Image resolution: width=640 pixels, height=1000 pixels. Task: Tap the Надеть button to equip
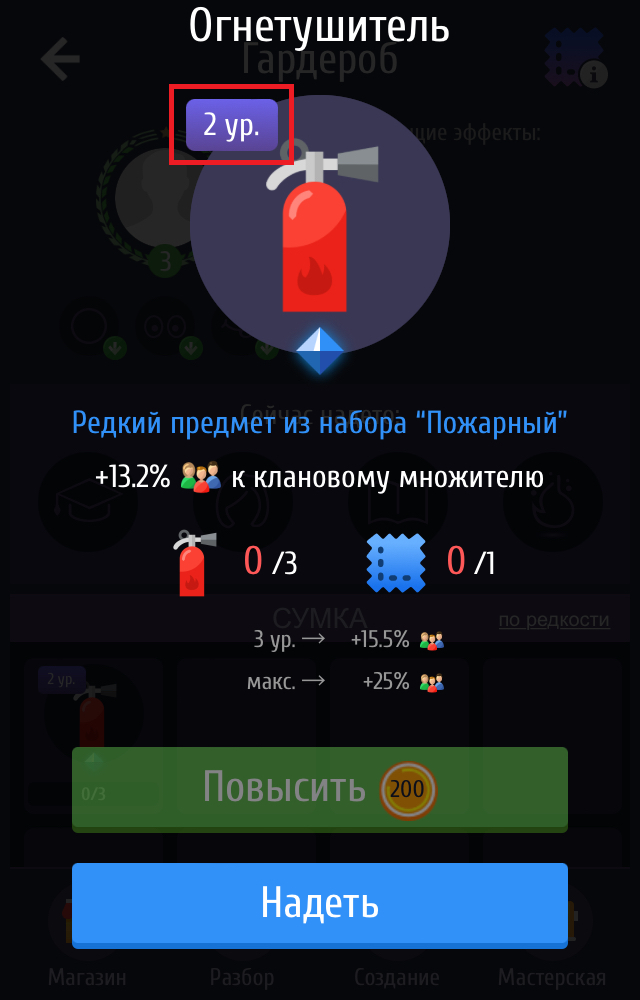(x=320, y=903)
